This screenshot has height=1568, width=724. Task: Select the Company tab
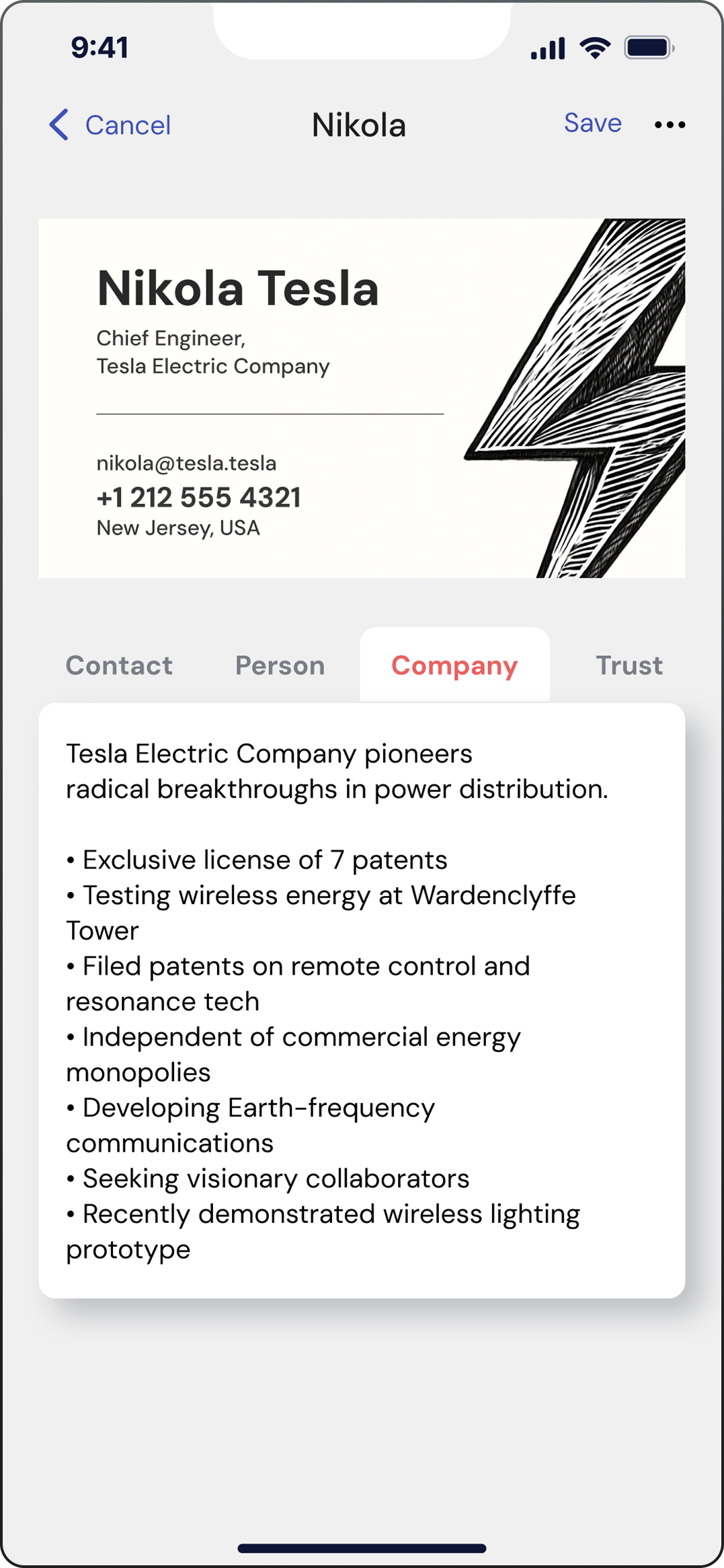click(454, 665)
